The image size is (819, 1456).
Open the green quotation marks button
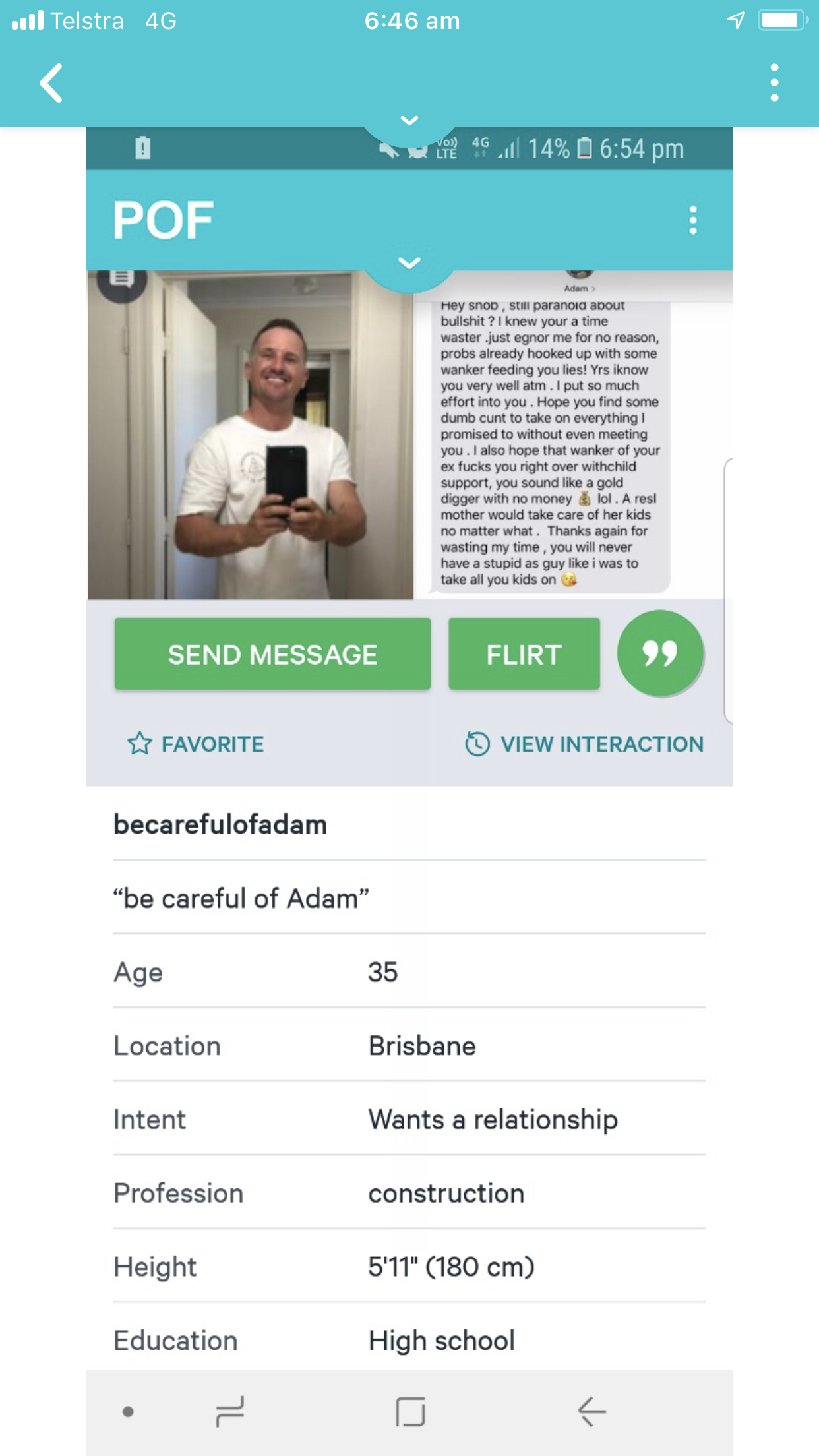coord(661,653)
